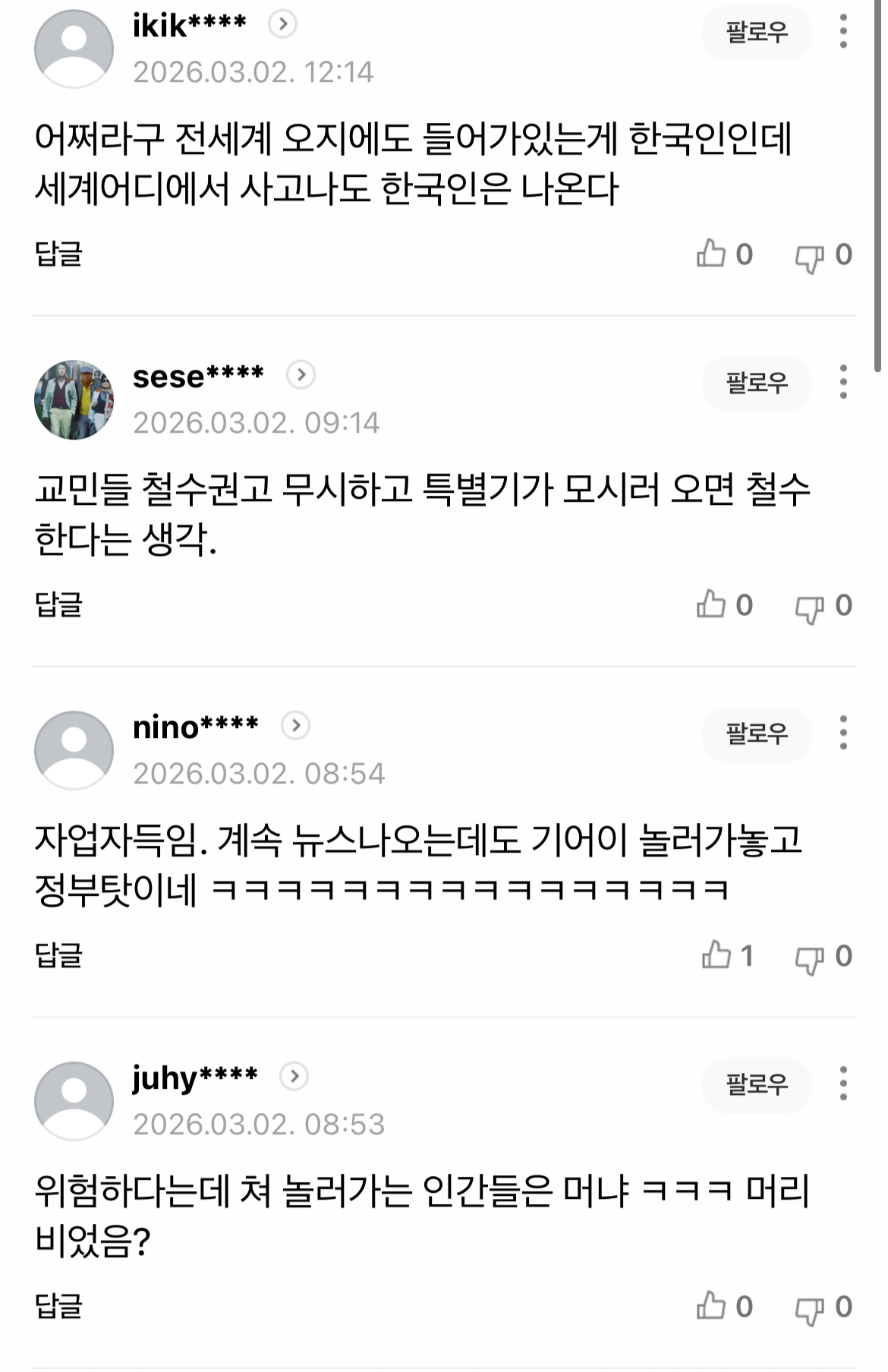Screen dimensions: 888x1372
Task: Follow user sese****
Action: pyautogui.click(x=756, y=383)
